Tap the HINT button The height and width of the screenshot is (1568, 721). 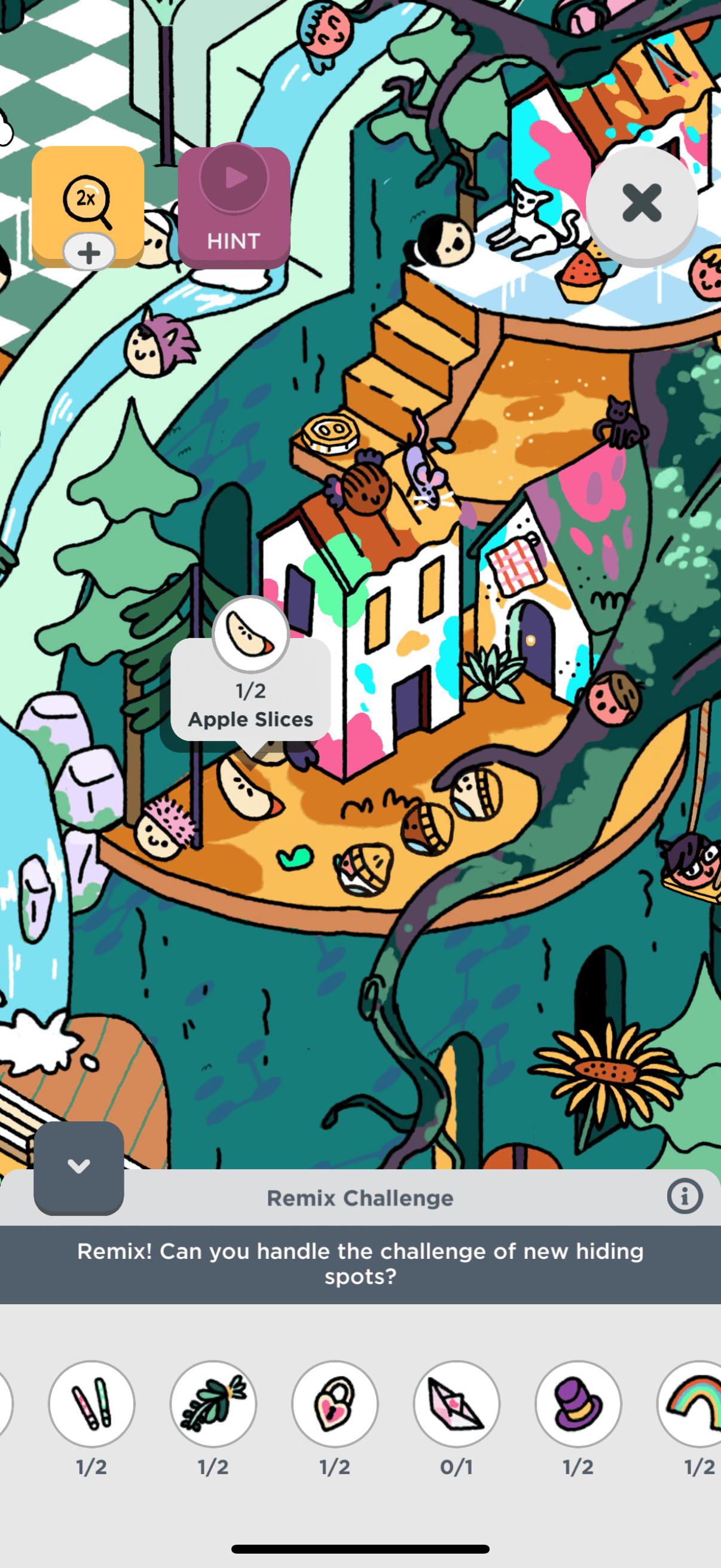click(x=234, y=207)
